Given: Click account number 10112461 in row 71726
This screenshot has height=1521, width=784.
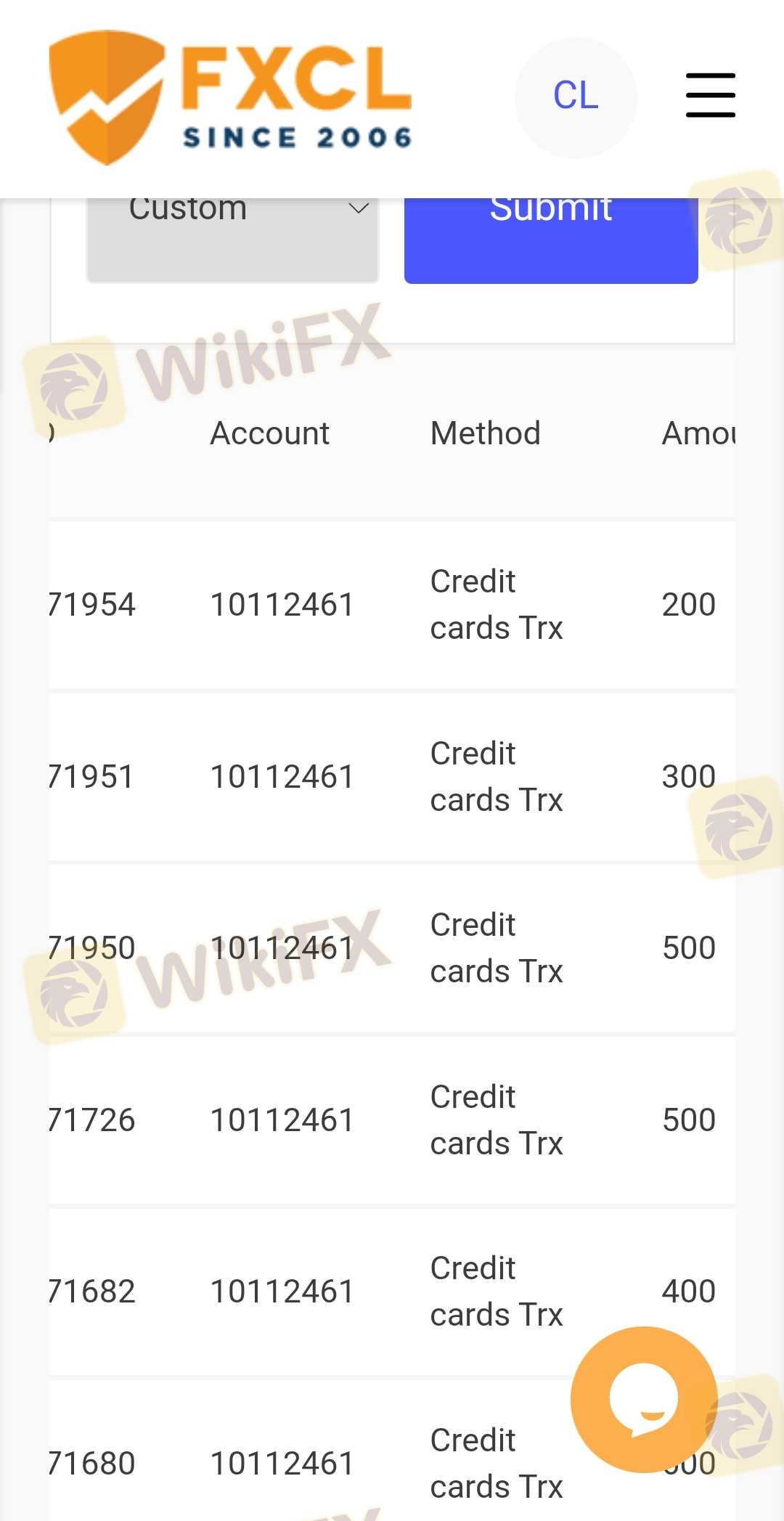Looking at the screenshot, I should [282, 1119].
